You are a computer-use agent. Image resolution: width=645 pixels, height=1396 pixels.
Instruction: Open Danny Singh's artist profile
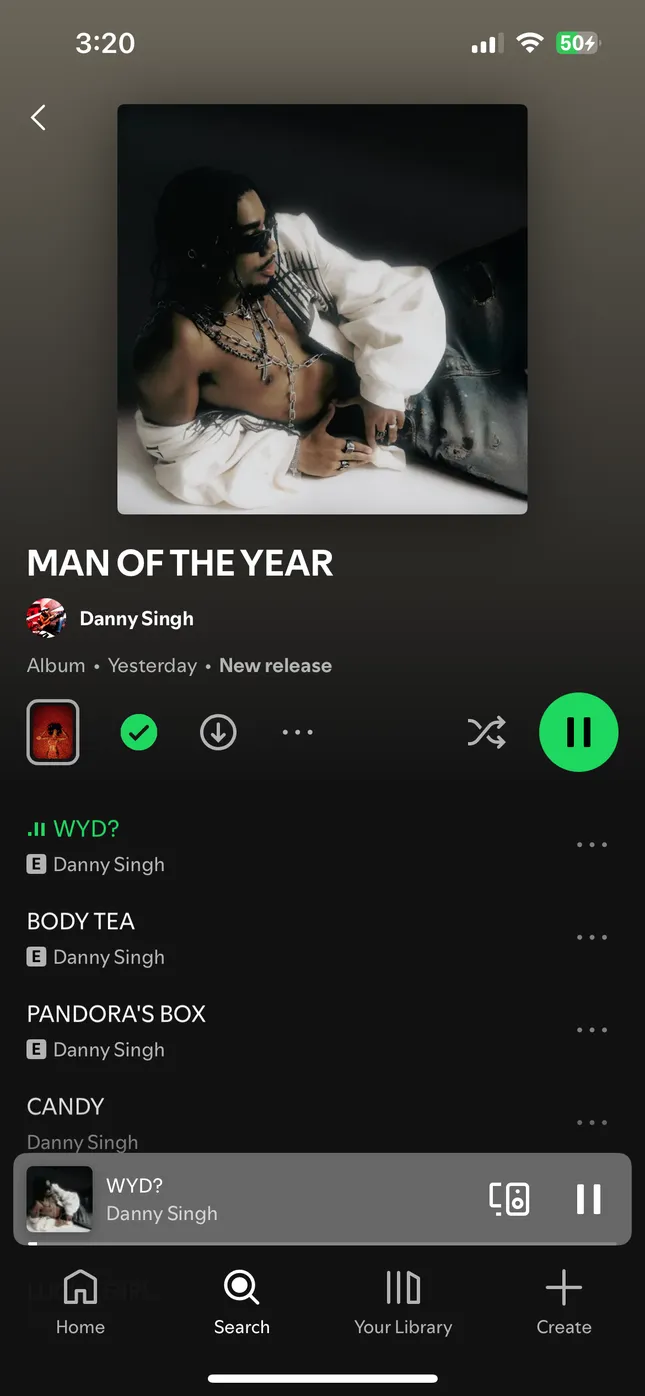pyautogui.click(x=136, y=619)
